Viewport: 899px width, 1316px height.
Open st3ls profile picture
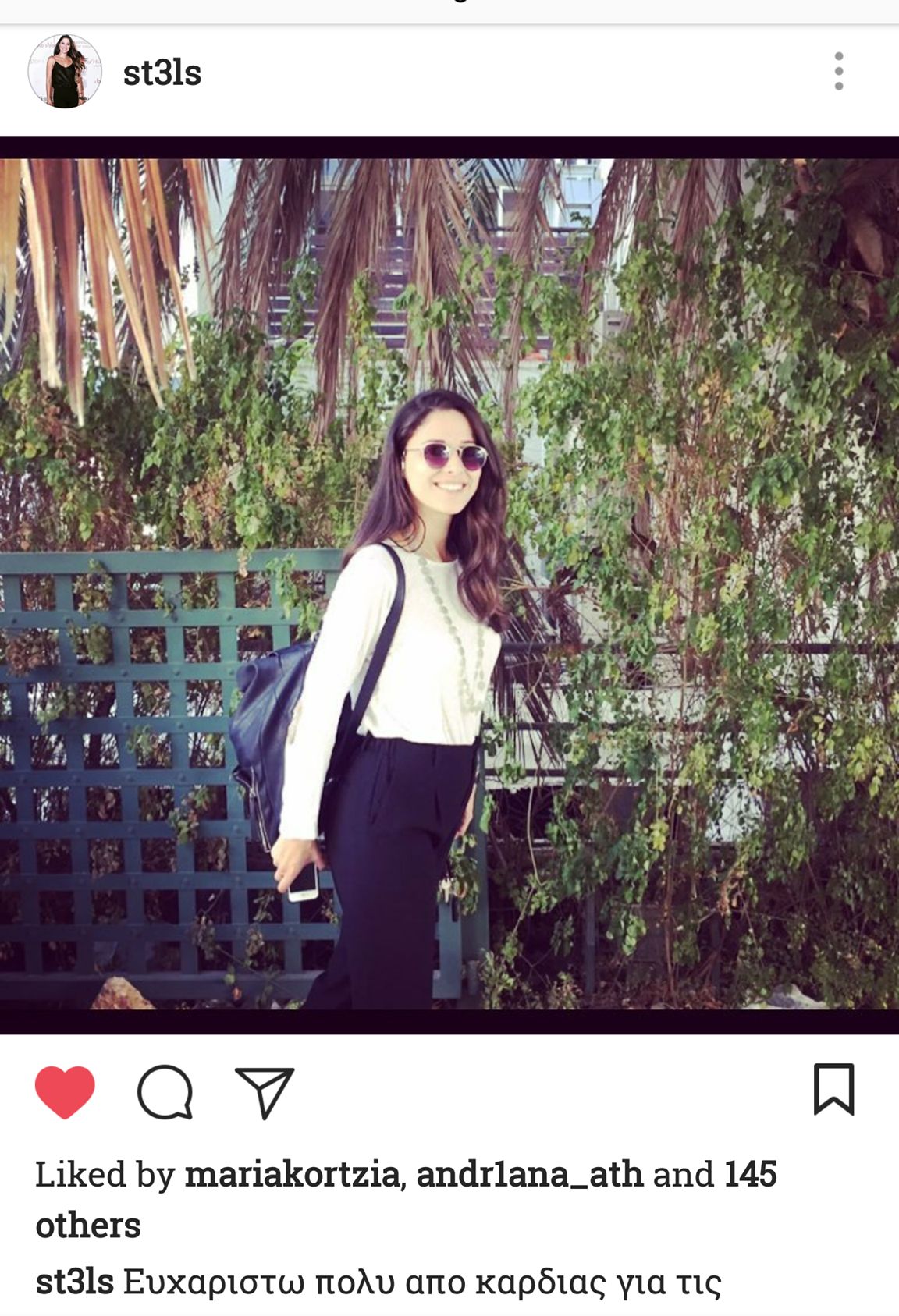(65, 72)
